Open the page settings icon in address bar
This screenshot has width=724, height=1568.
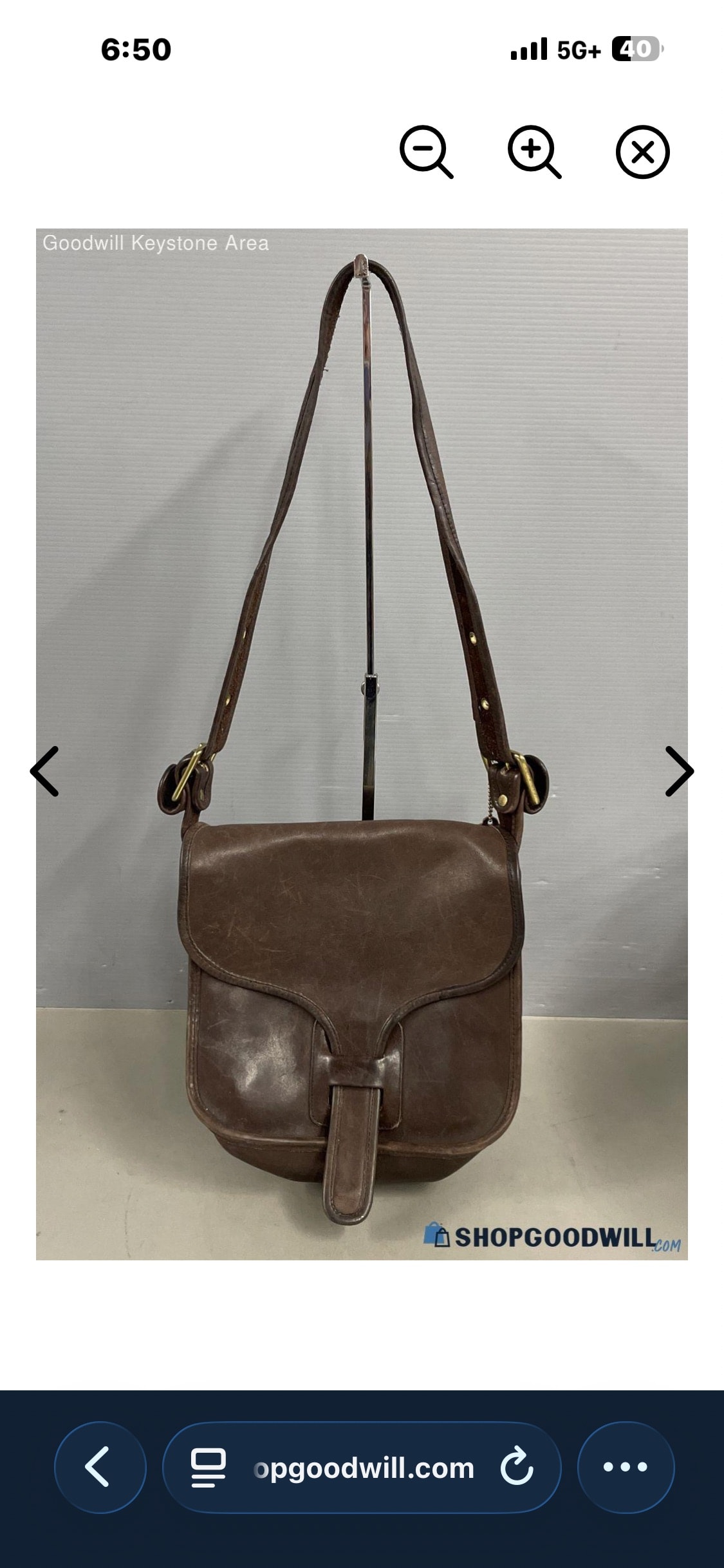click(209, 1467)
